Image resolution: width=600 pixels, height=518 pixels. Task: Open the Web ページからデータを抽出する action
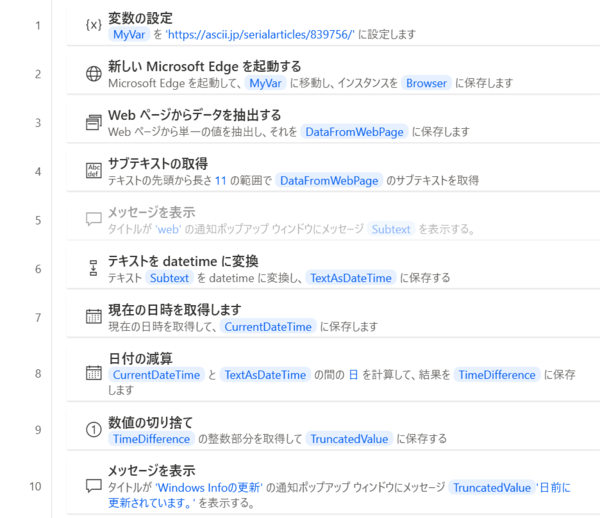(x=194, y=114)
